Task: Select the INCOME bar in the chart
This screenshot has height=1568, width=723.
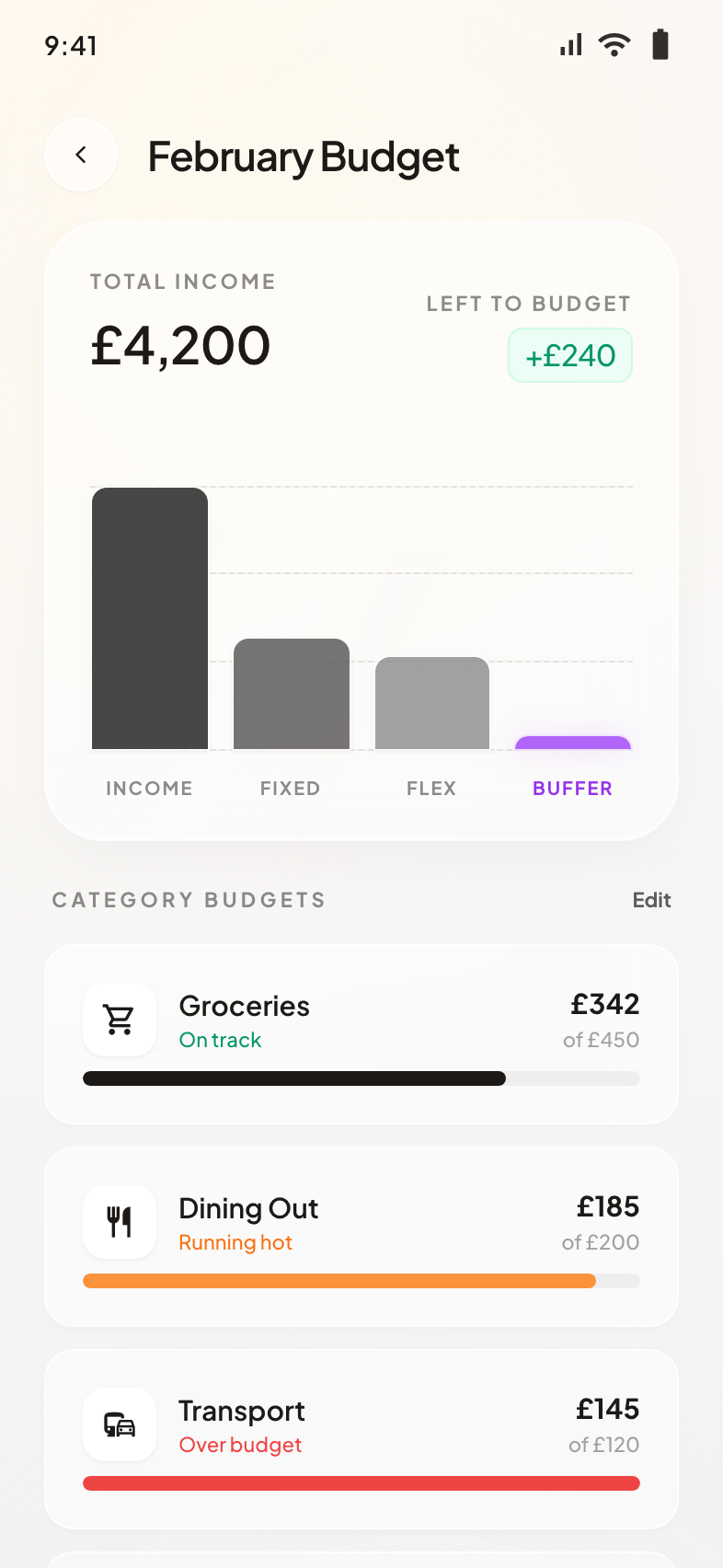Action: (x=149, y=617)
